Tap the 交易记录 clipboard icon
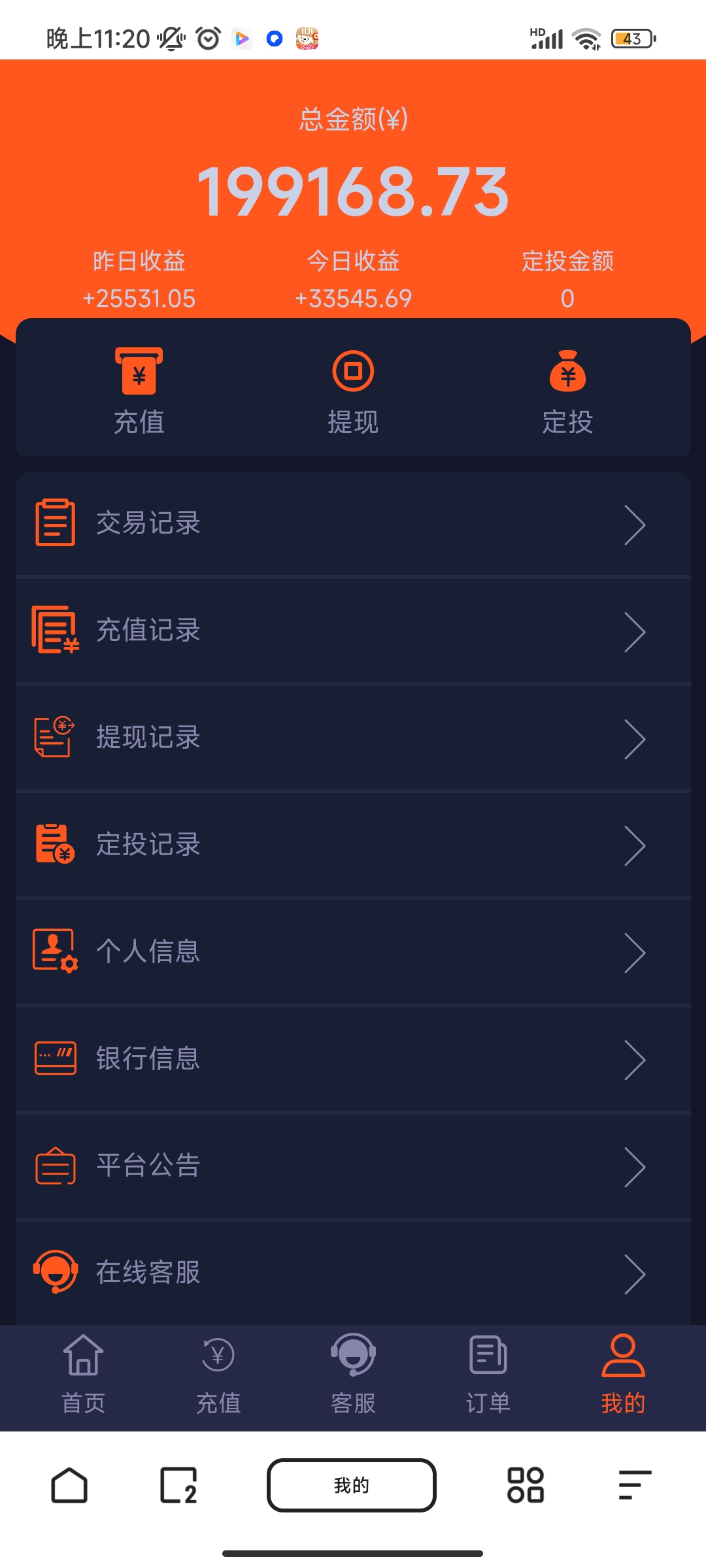This screenshot has height=1568, width=706. pos(55,523)
